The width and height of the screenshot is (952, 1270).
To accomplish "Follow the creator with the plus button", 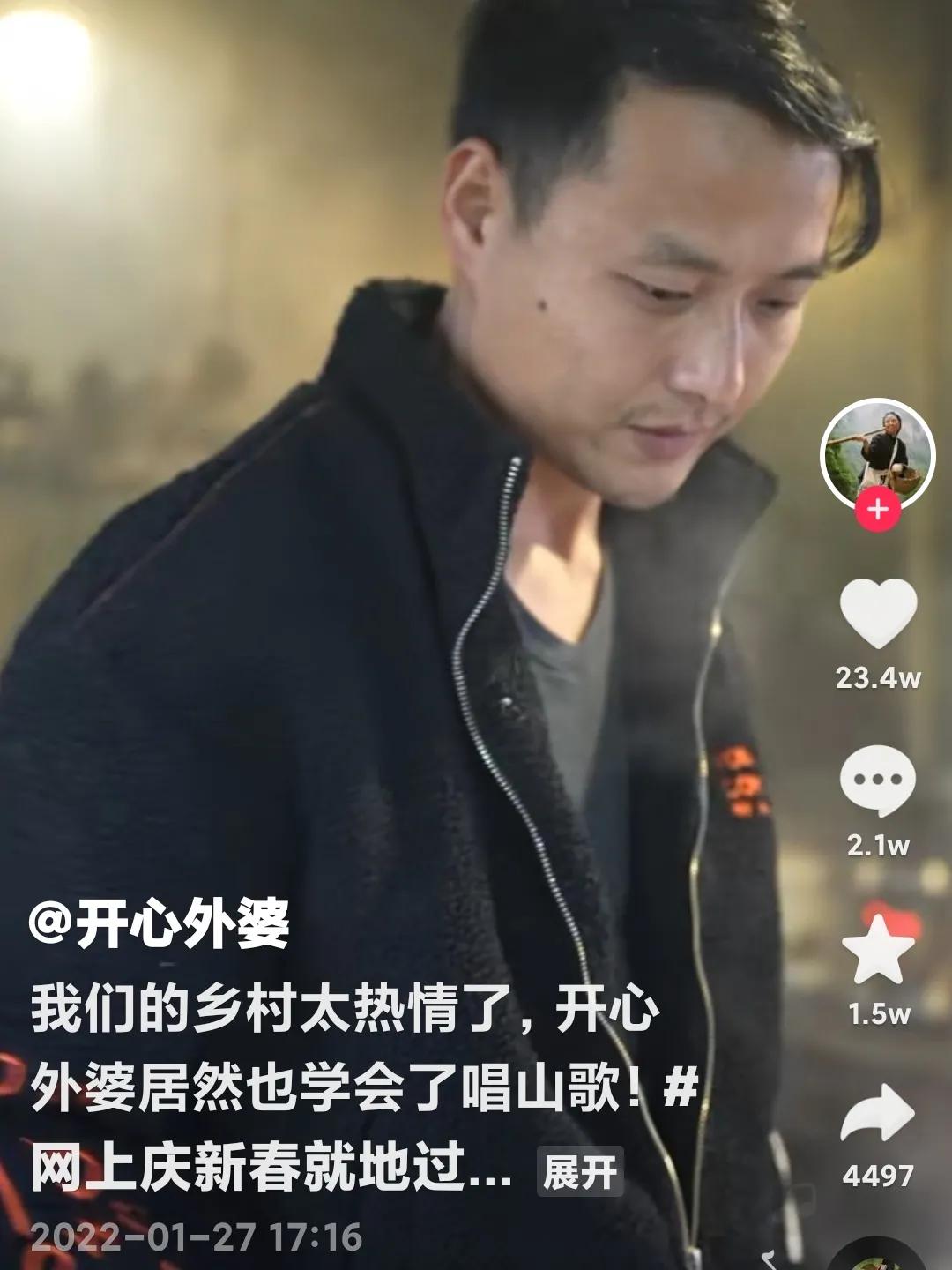I will click(877, 510).
